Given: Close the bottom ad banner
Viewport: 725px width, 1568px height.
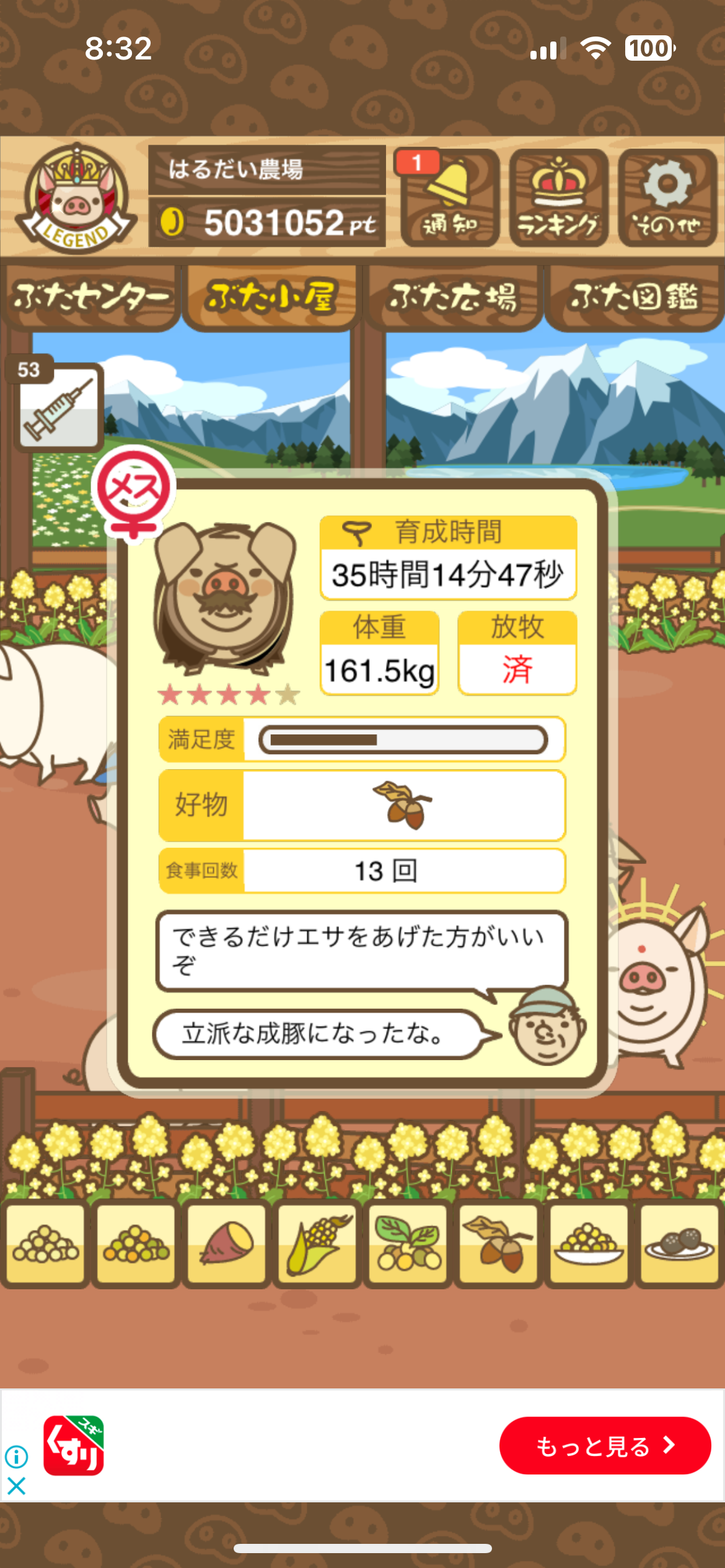Looking at the screenshot, I should click(x=17, y=1486).
